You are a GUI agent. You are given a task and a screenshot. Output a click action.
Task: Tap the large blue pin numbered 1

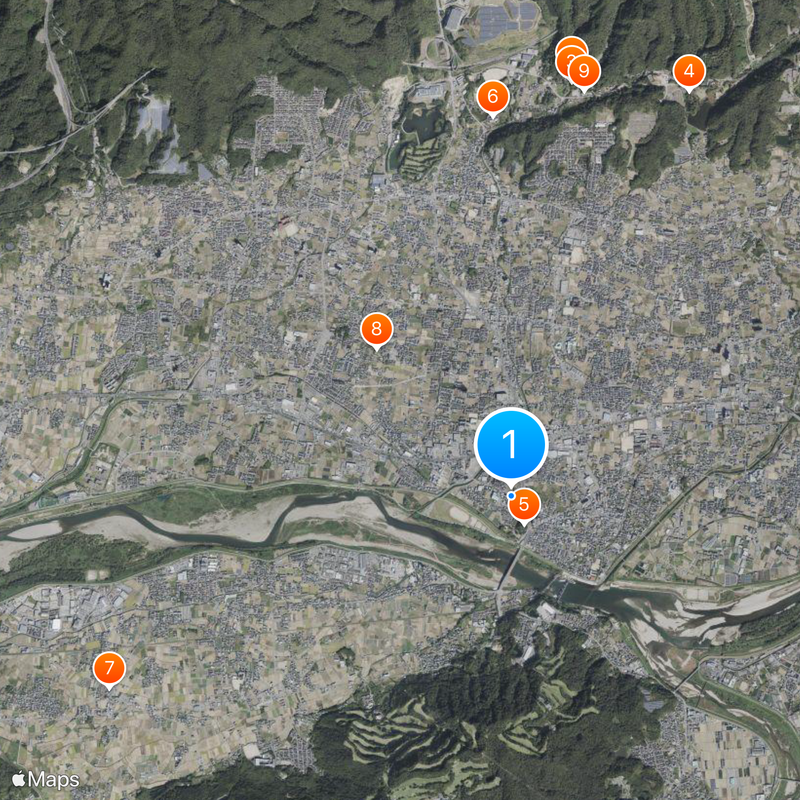(x=511, y=444)
